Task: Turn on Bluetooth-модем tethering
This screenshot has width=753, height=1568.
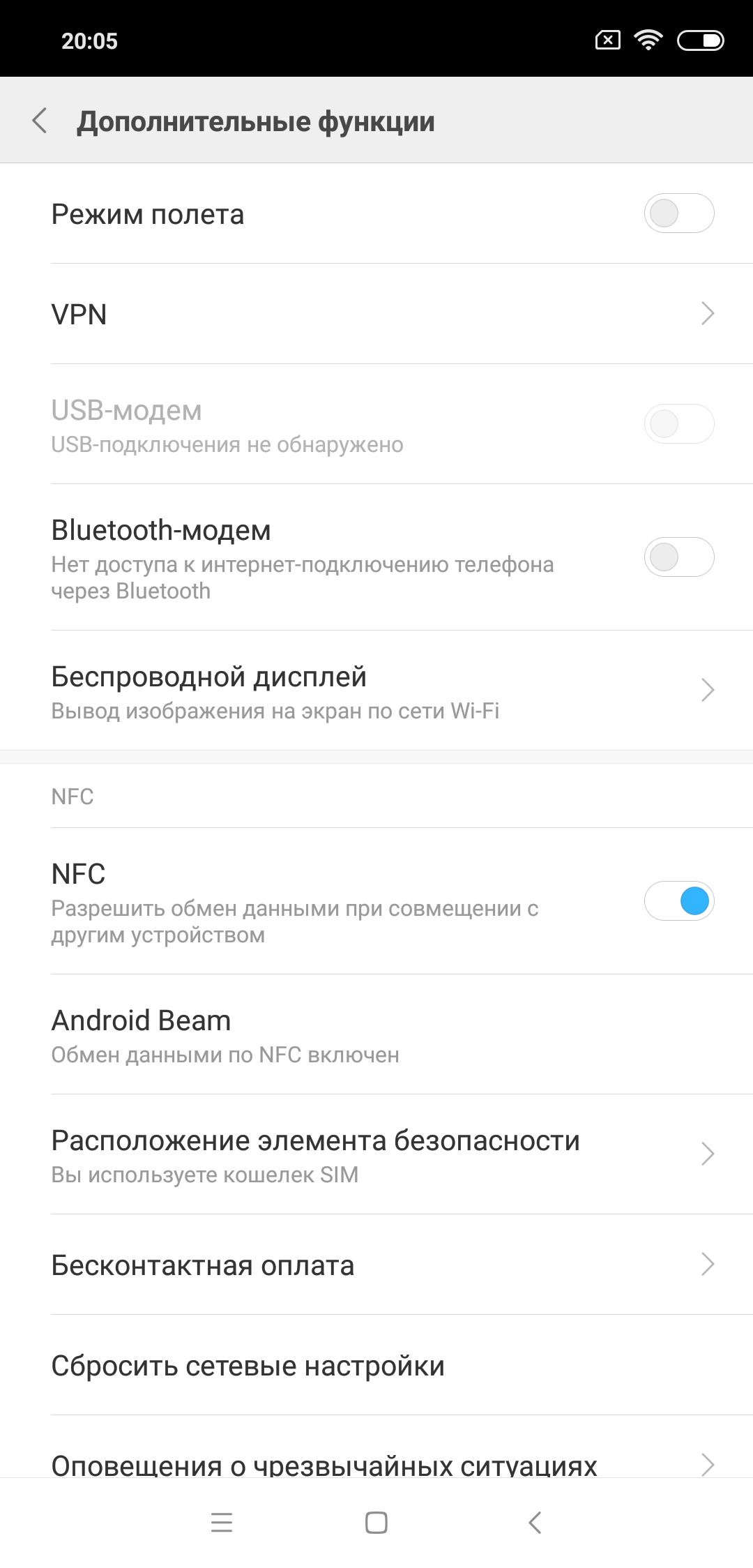Action: [678, 557]
